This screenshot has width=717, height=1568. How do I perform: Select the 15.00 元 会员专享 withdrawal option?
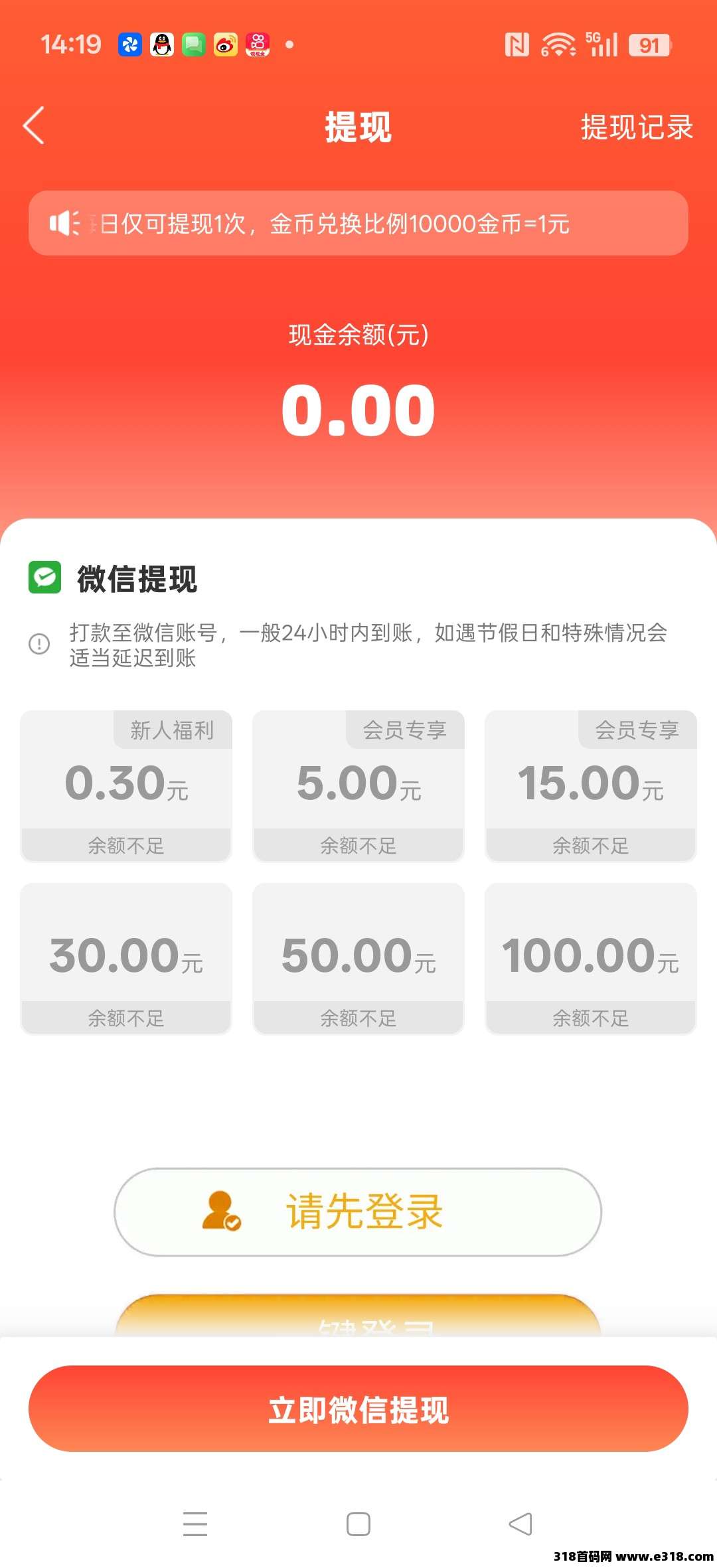coord(590,787)
